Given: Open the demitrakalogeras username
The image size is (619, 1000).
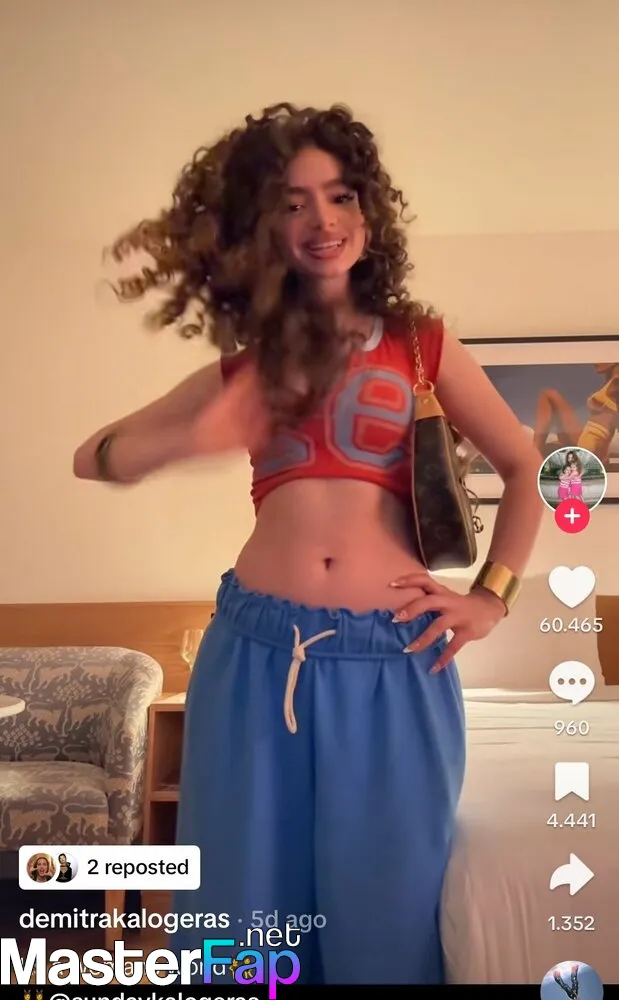Looking at the screenshot, I should coord(124,919).
